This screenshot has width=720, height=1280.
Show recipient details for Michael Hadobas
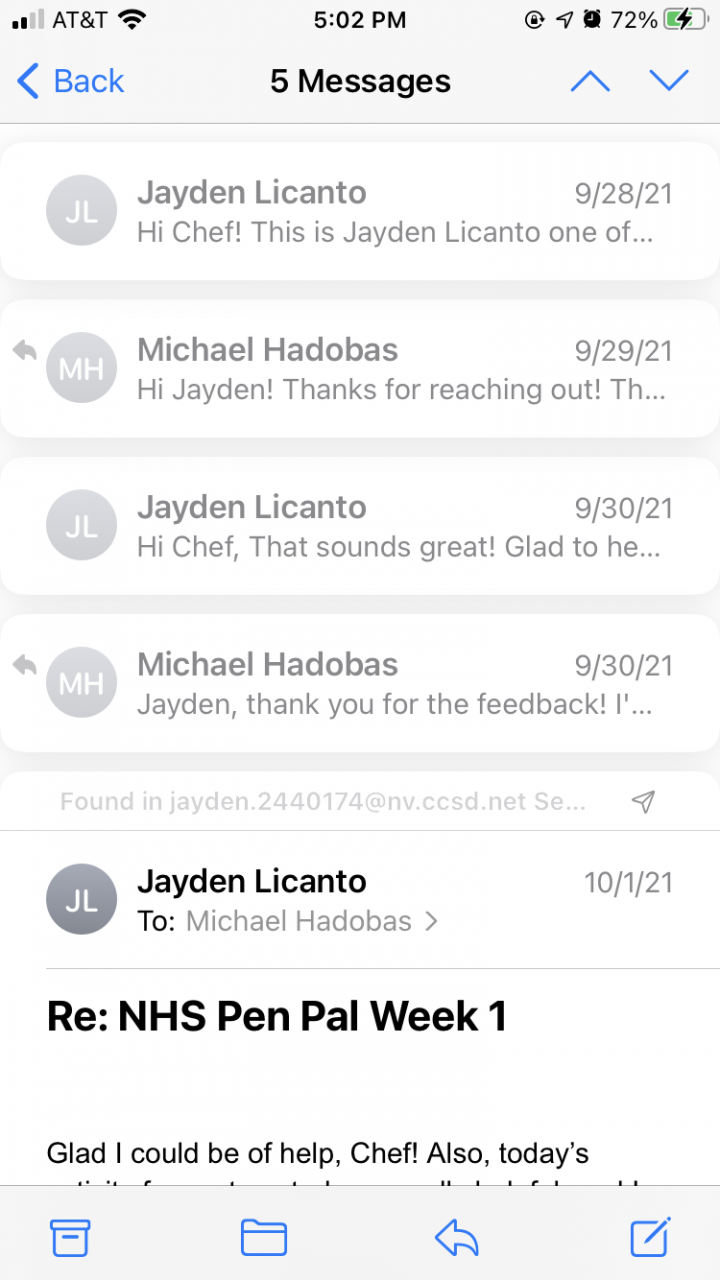point(312,921)
